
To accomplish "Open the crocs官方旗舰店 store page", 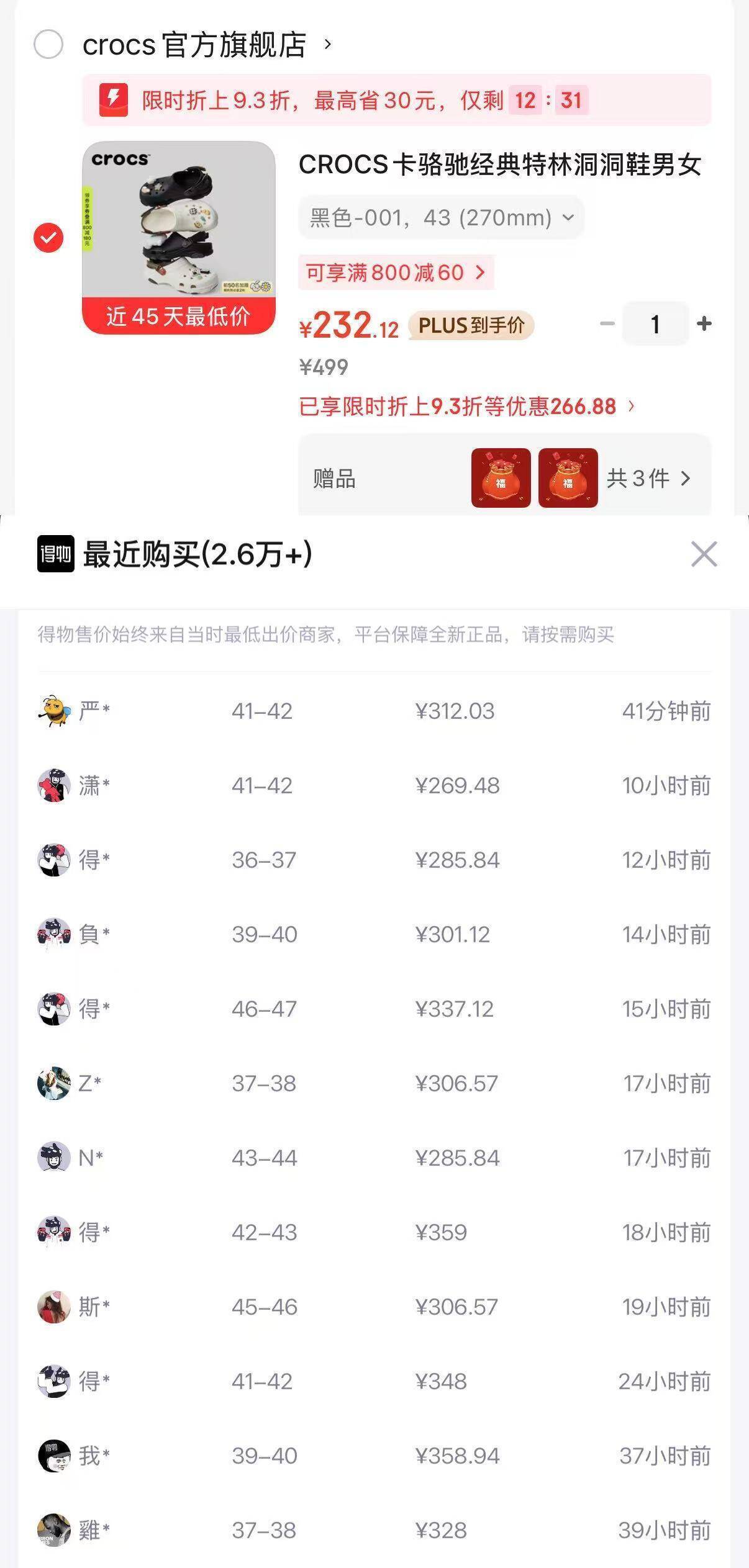I will [206, 45].
